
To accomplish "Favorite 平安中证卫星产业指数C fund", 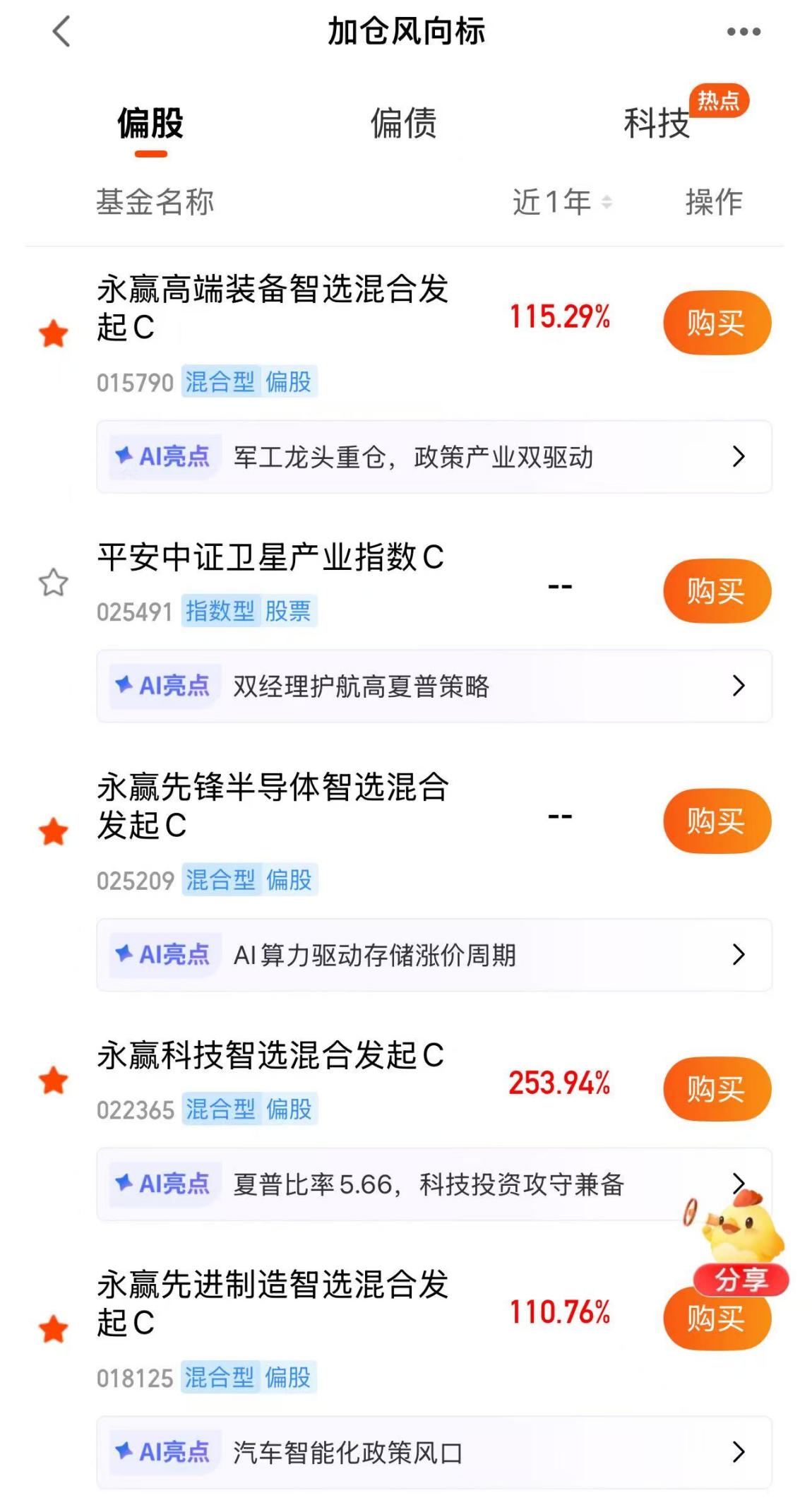I will 54,582.
